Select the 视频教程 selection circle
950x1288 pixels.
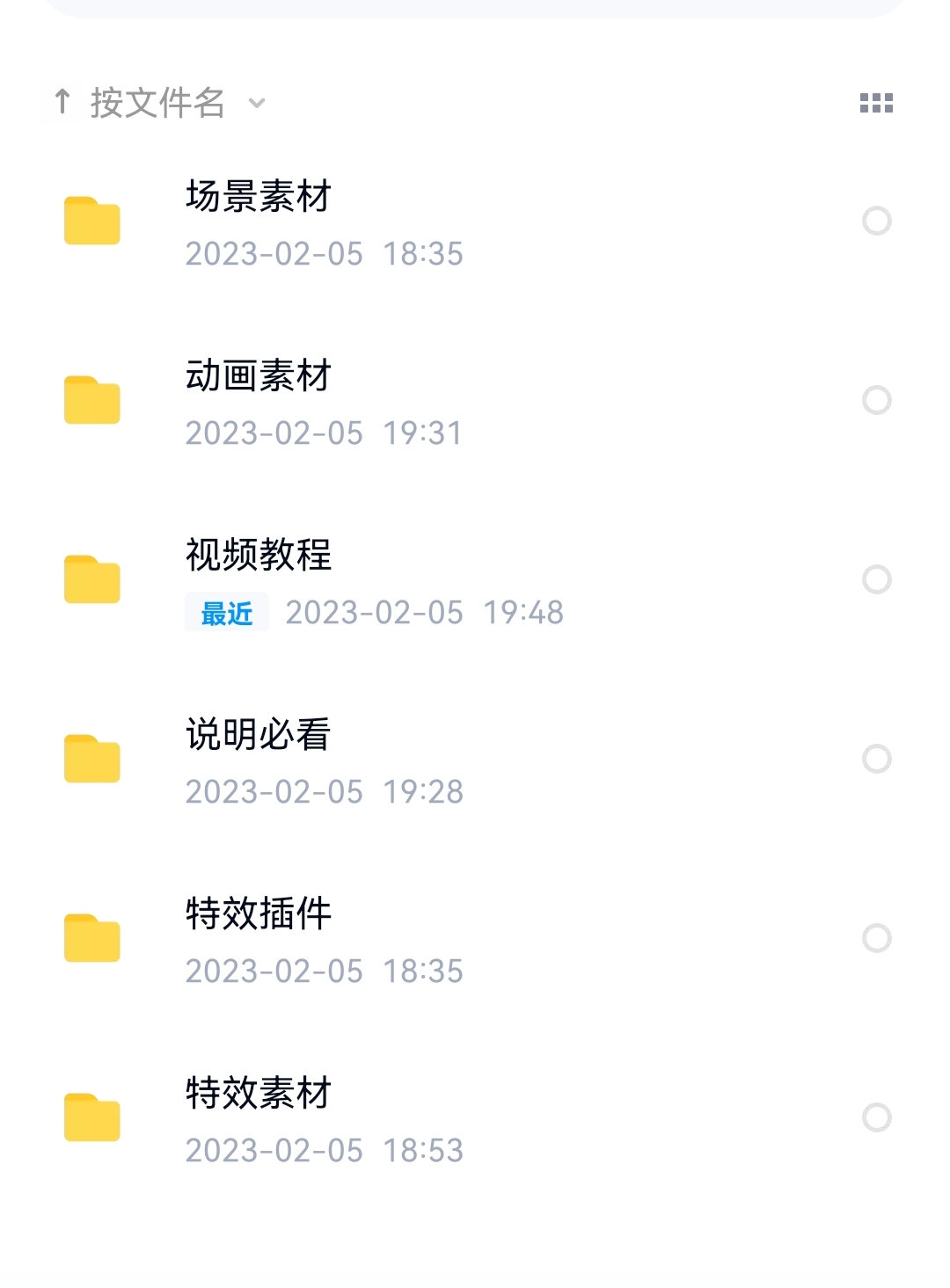(x=877, y=580)
